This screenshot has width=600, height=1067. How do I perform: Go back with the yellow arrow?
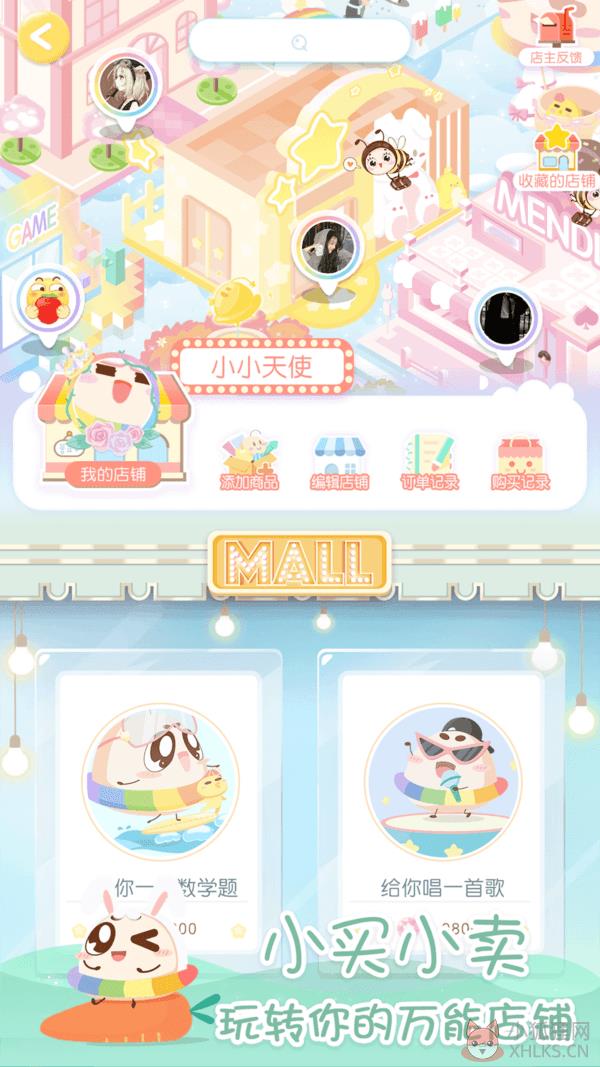pos(44,37)
